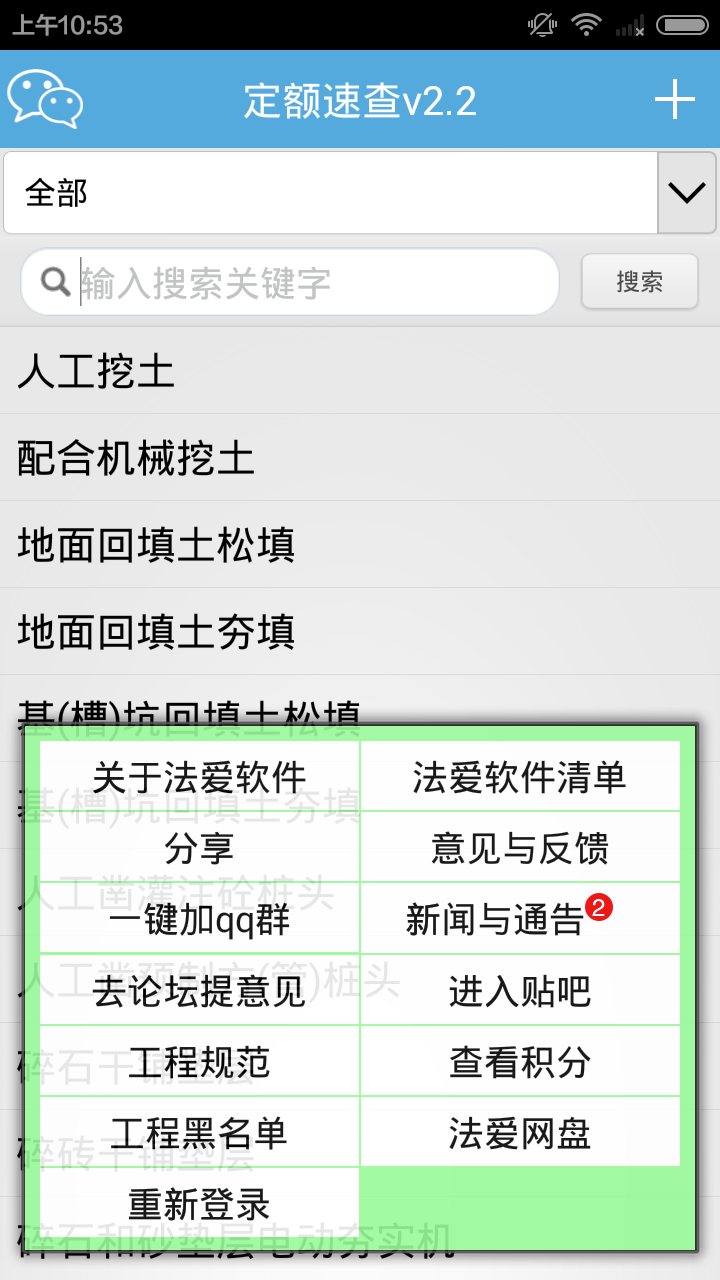The image size is (720, 1280).
Task: Select 关于法爱软件 in popup menu
Action: click(x=199, y=777)
